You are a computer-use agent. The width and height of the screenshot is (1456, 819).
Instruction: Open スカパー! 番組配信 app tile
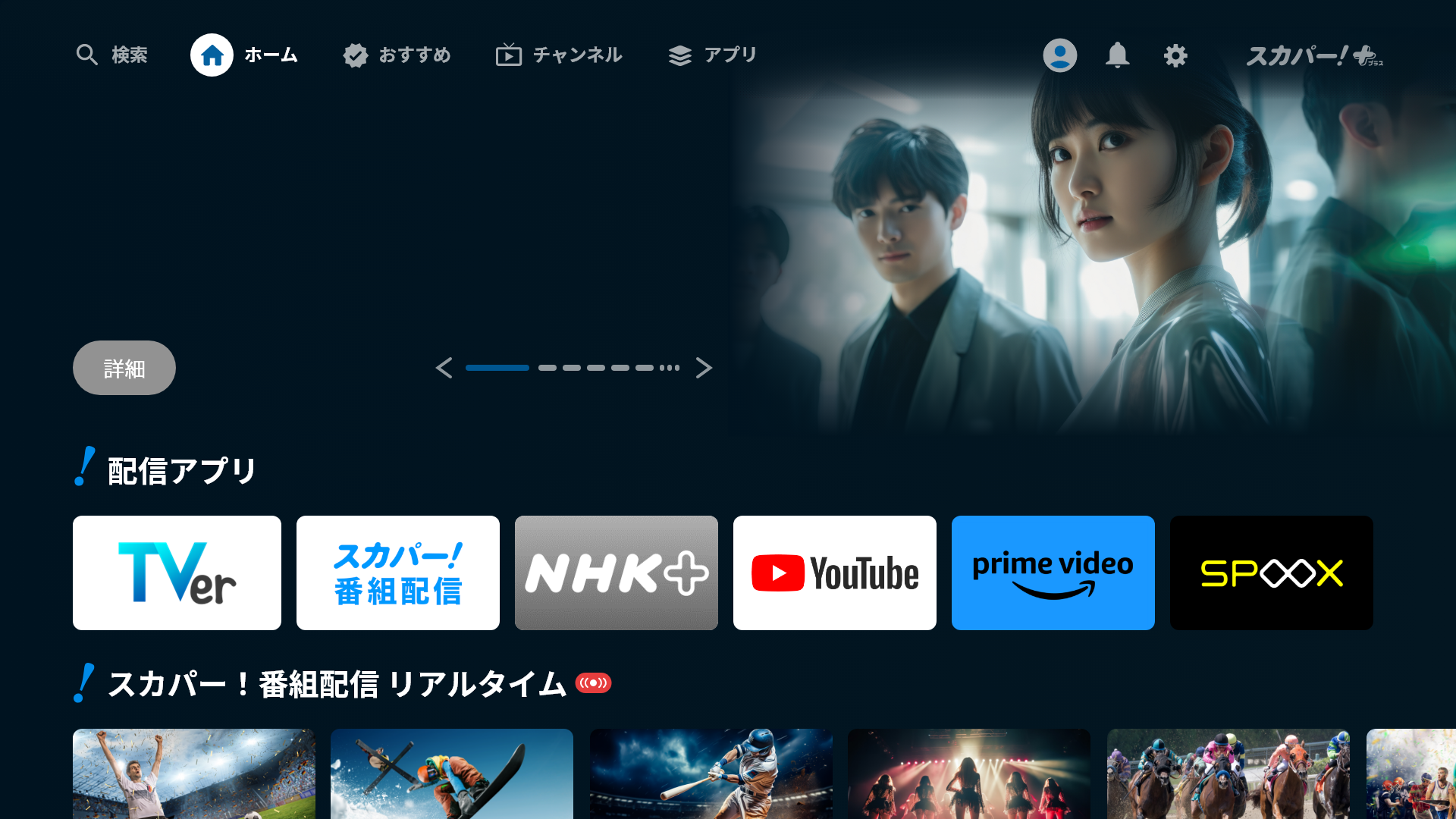(398, 573)
